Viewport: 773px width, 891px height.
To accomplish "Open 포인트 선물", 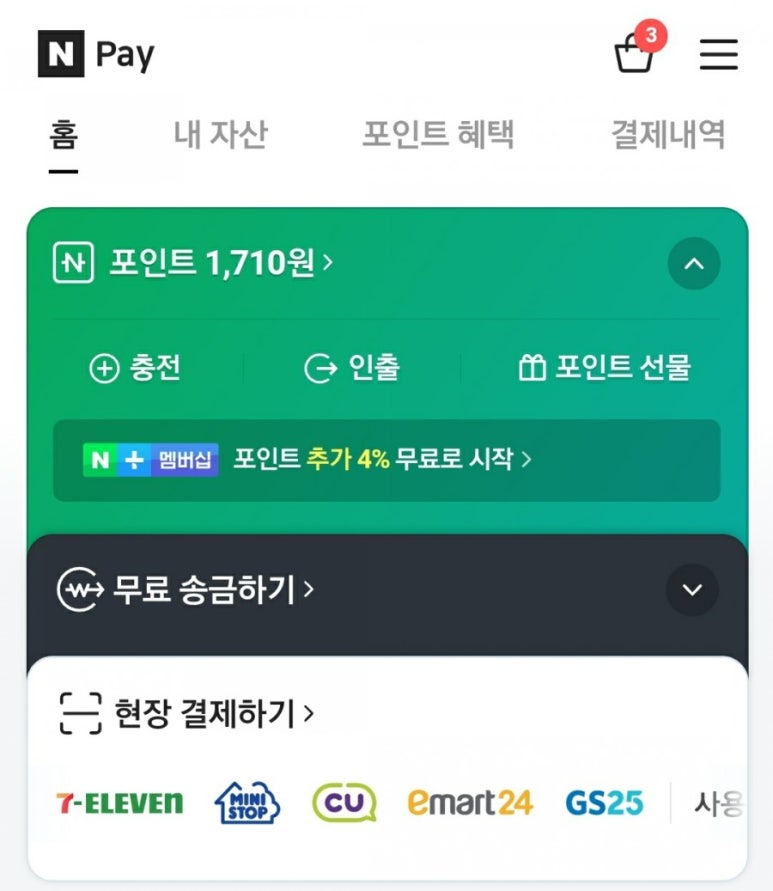I will tap(604, 368).
